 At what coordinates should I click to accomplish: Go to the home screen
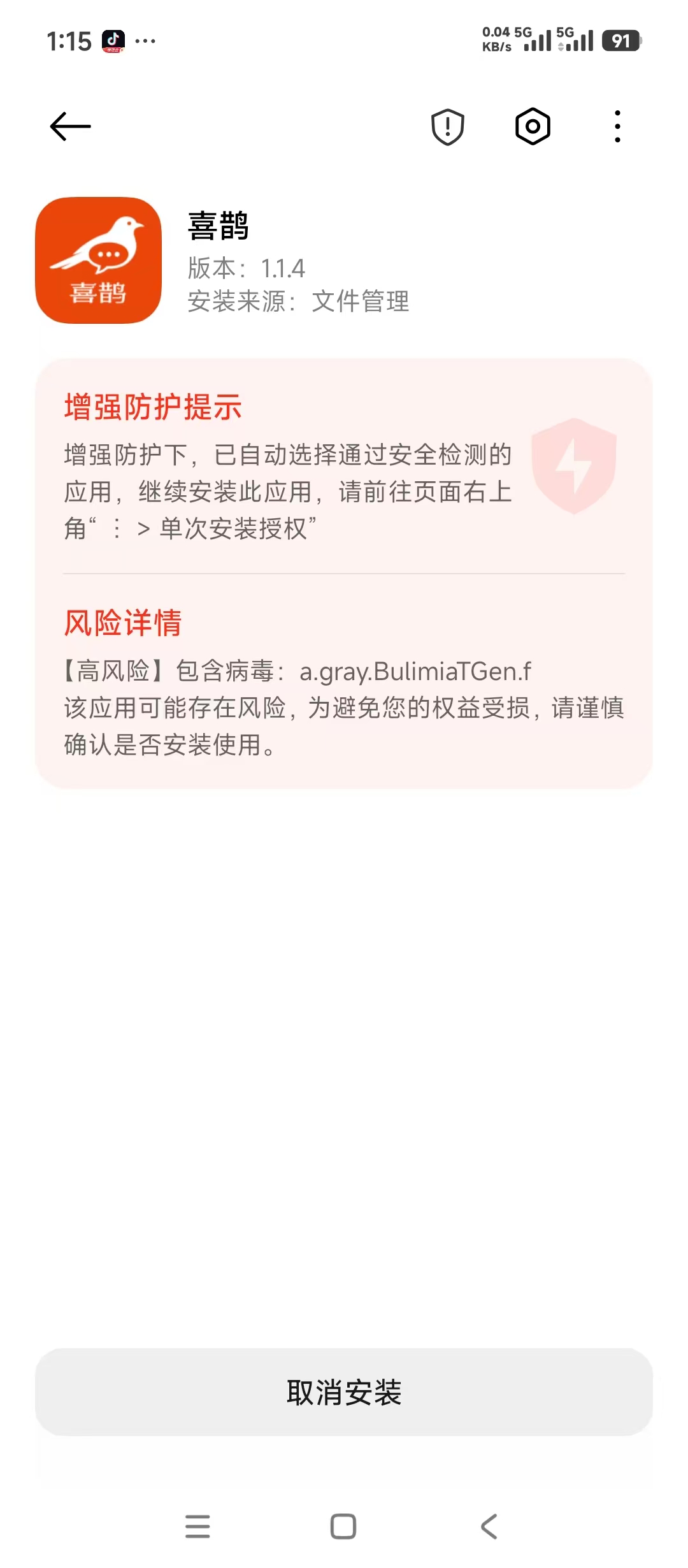coord(343,1526)
